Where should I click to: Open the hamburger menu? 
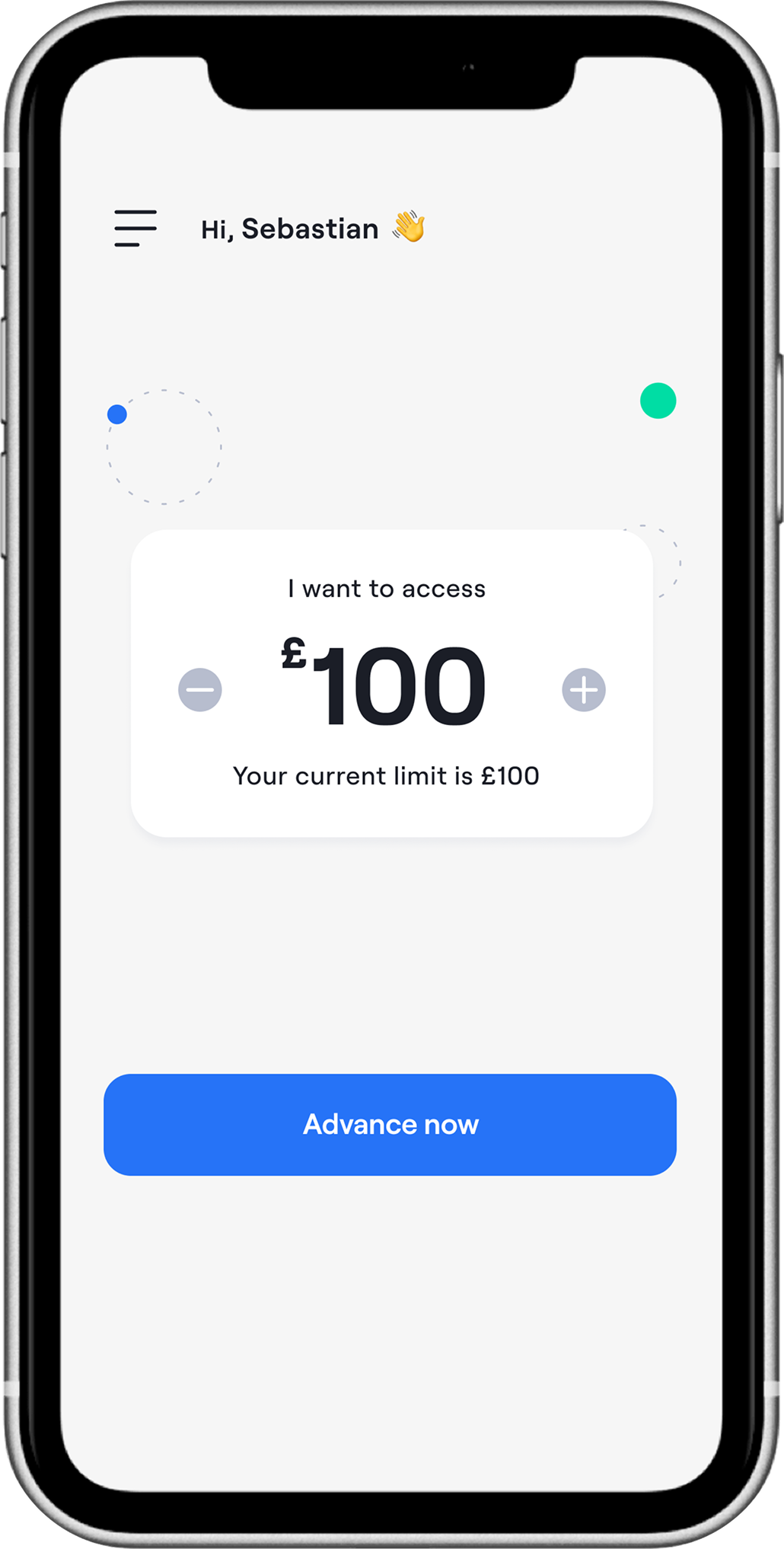pyautogui.click(x=135, y=228)
